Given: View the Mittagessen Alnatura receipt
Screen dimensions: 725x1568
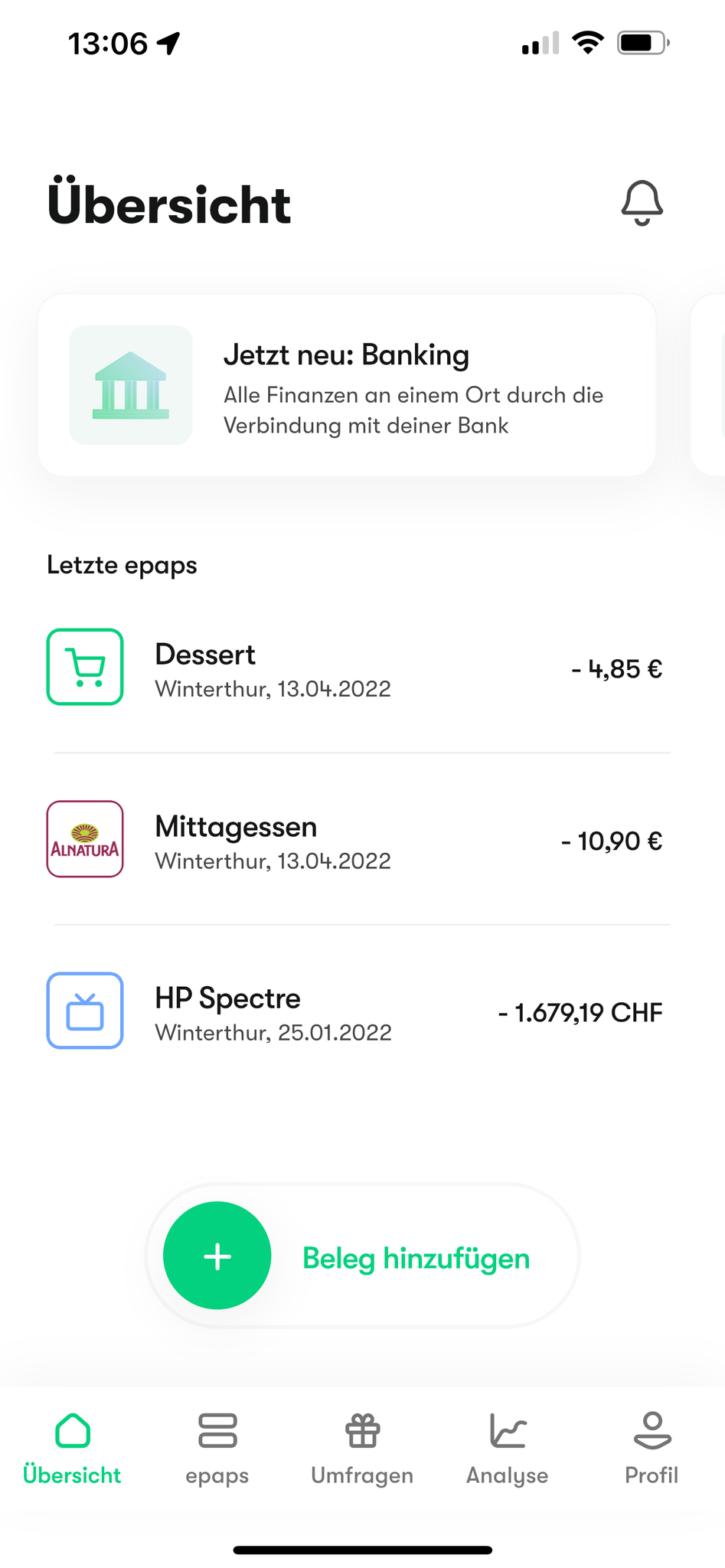Looking at the screenshot, I should [x=354, y=840].
